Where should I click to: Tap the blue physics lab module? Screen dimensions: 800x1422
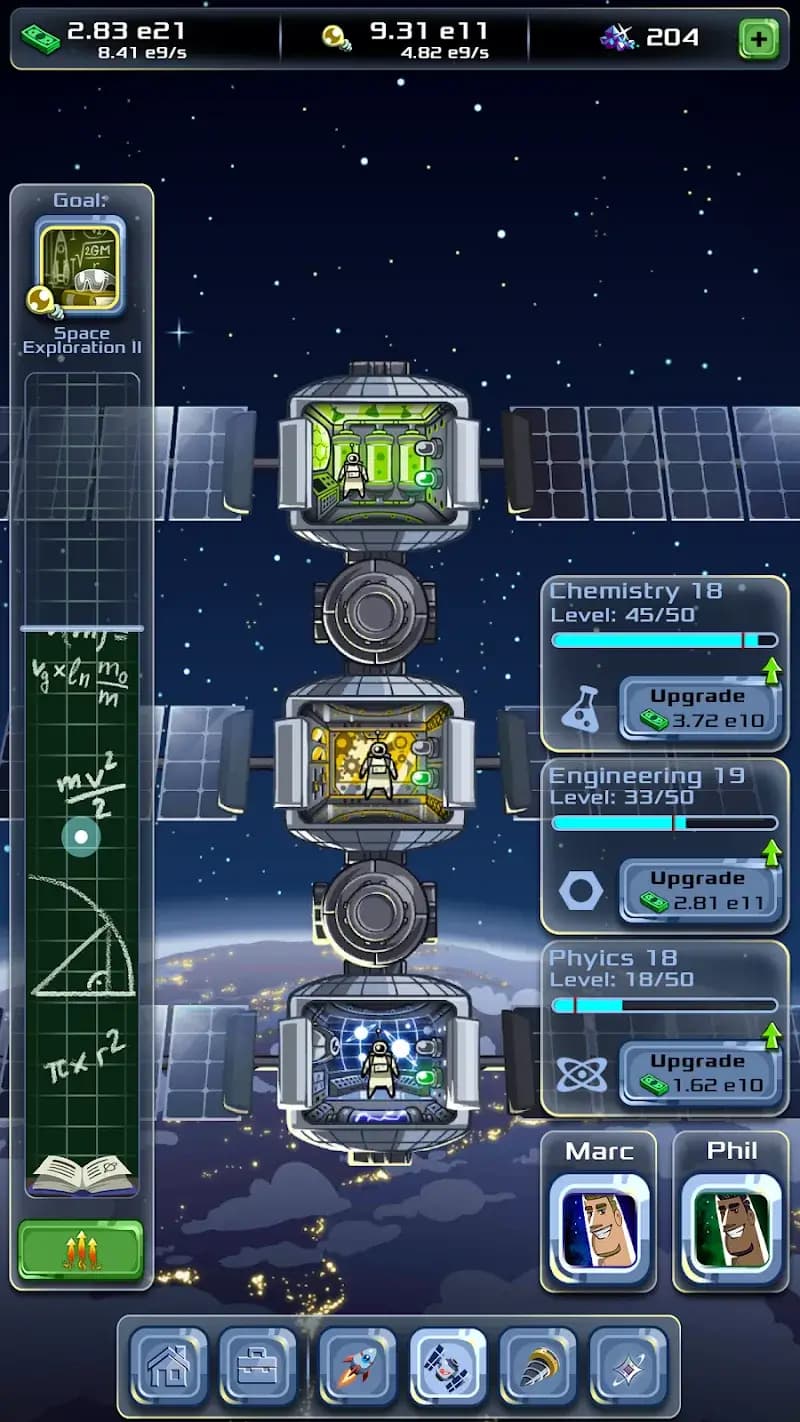pyautogui.click(x=378, y=1062)
